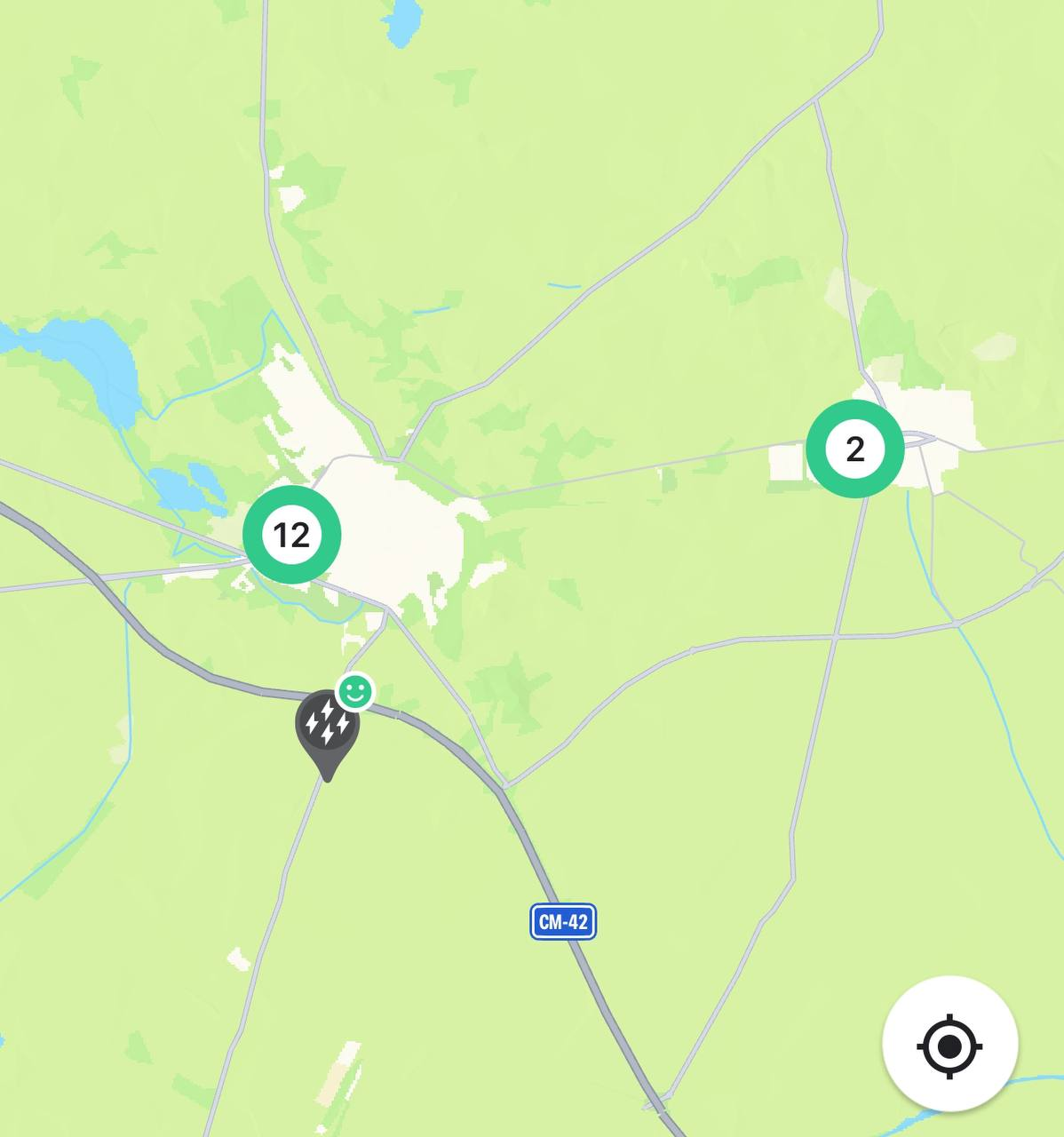Open the cluster of 12 charging stations
Image resolution: width=1064 pixels, height=1137 pixels.
291,535
